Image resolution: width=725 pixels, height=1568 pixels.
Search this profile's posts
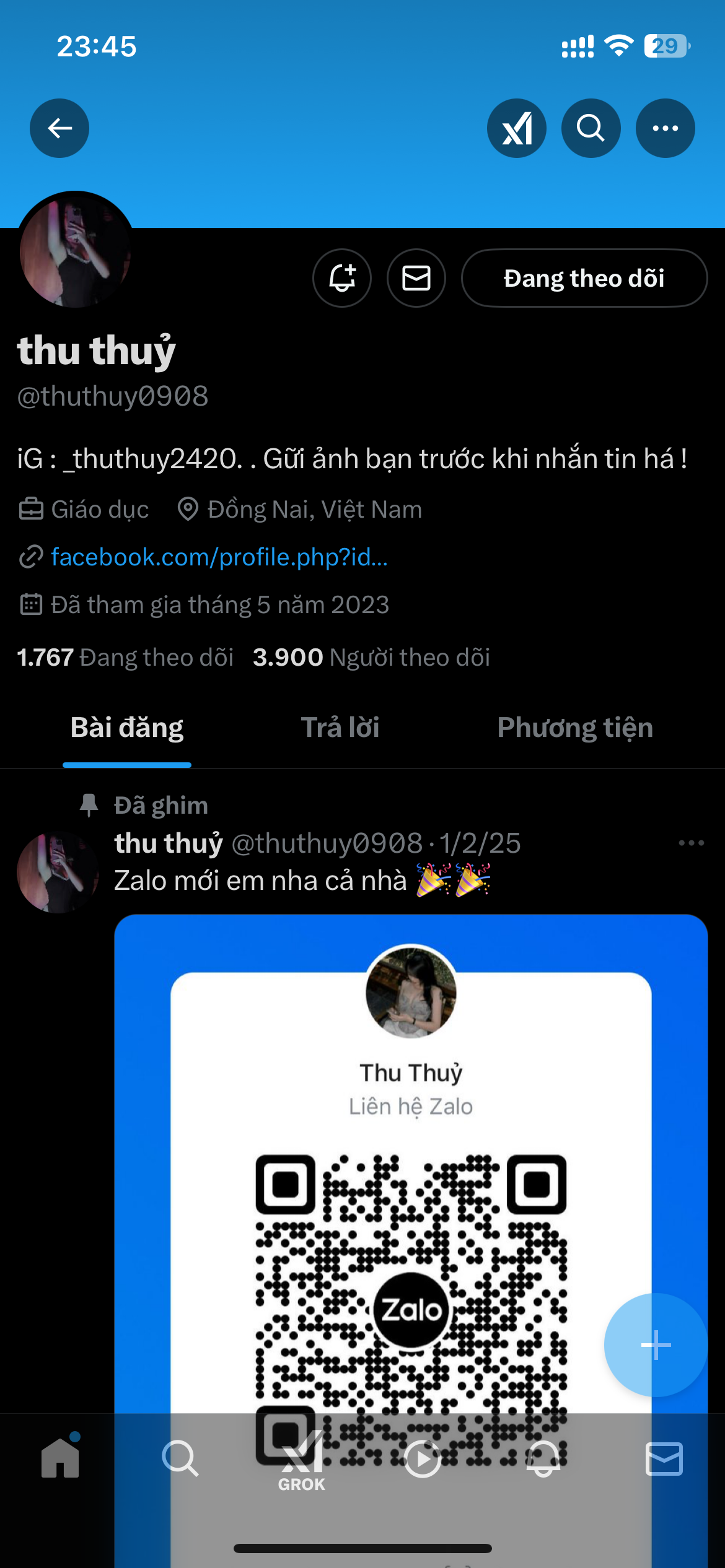[x=591, y=128]
